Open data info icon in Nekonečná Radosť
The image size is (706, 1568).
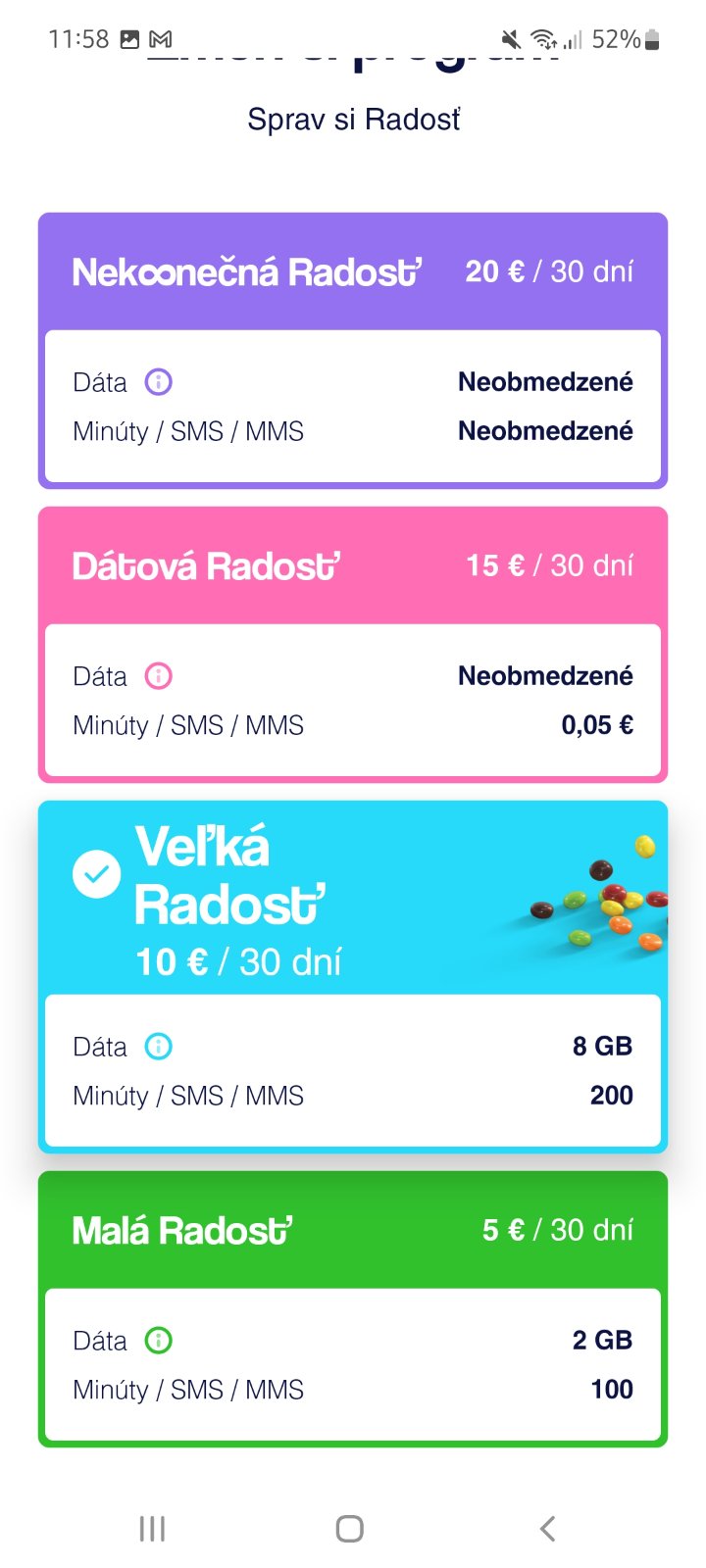(158, 381)
